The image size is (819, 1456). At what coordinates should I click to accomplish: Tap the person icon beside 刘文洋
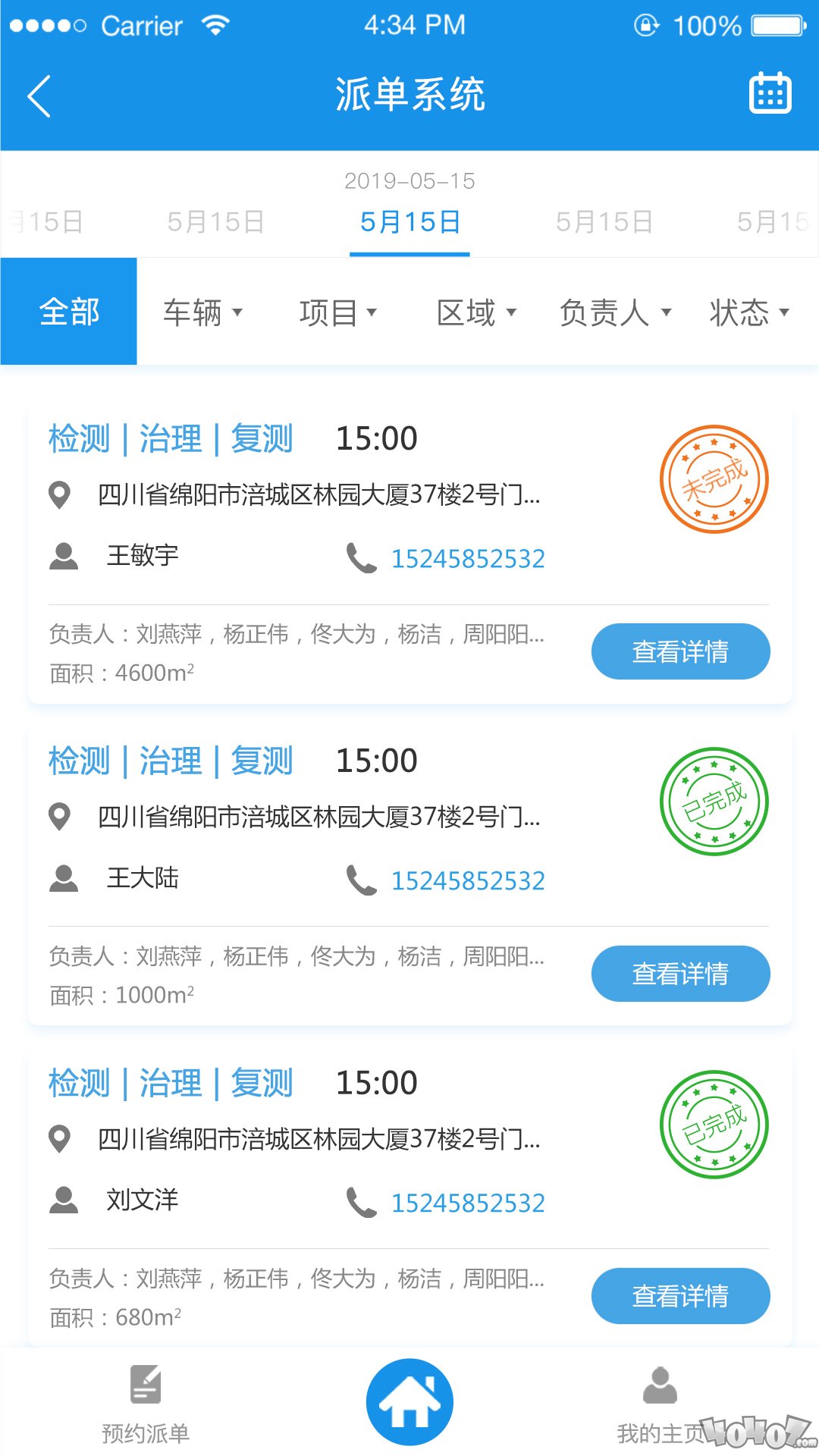(x=64, y=1199)
